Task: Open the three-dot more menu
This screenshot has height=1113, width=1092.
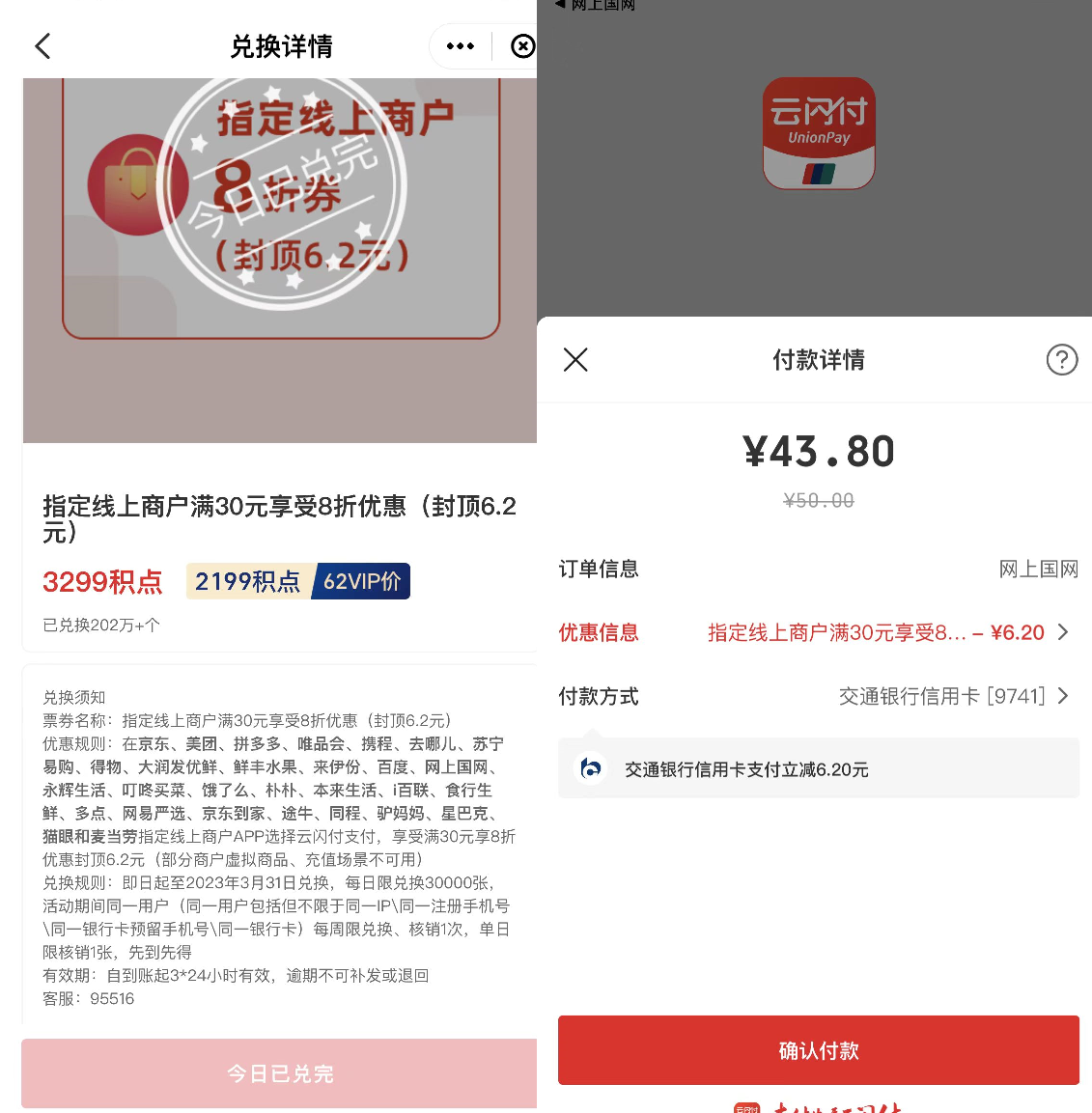Action: click(461, 46)
